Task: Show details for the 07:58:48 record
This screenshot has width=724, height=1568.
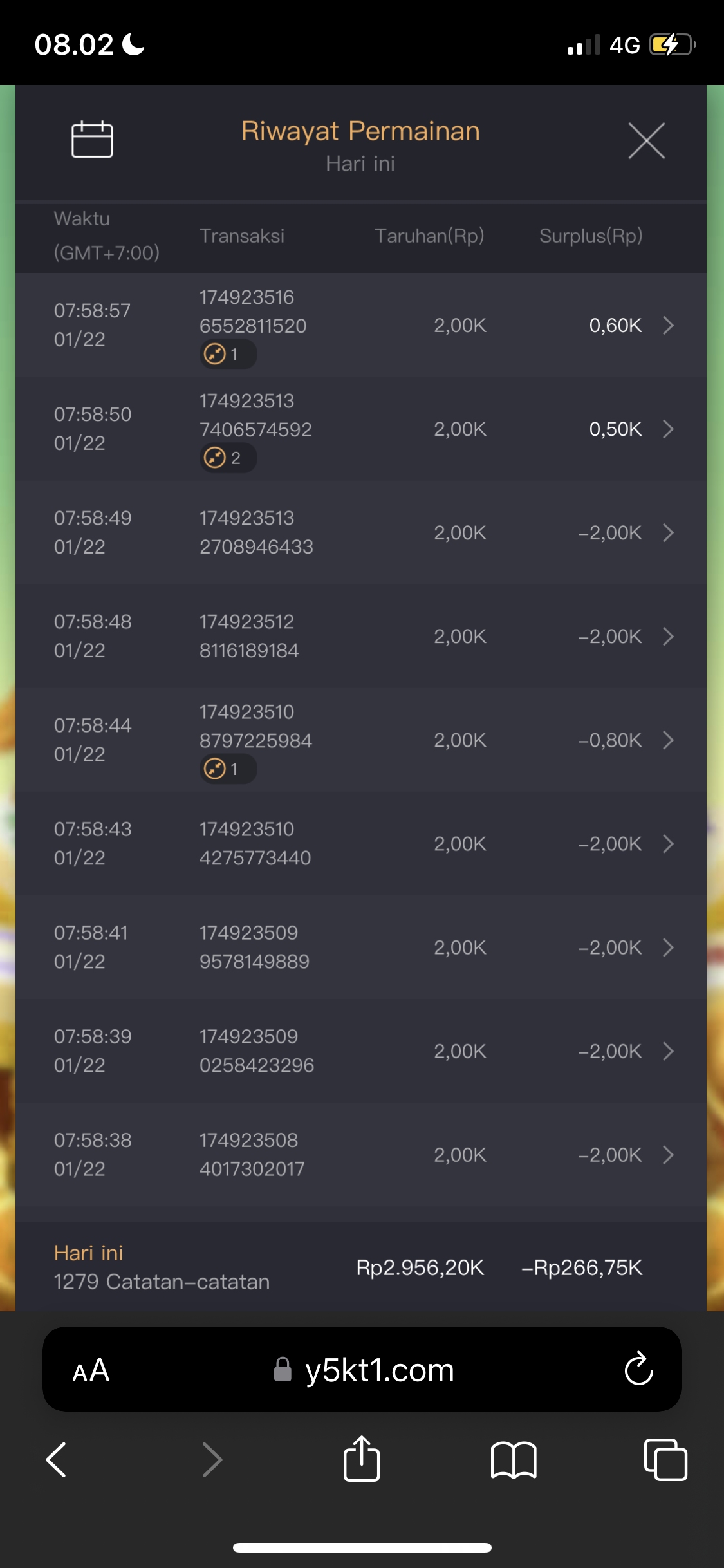Action: coord(668,637)
